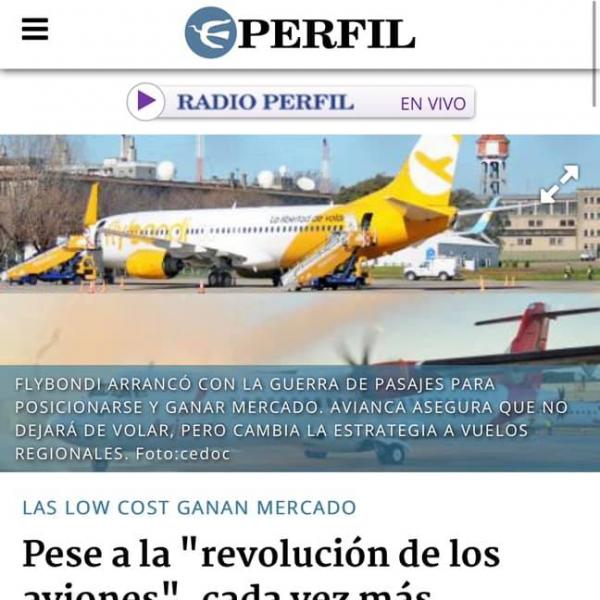This screenshot has height=600, width=600.
Task: Open the Las Low Cost Ganan Mercado section
Action: (x=189, y=507)
